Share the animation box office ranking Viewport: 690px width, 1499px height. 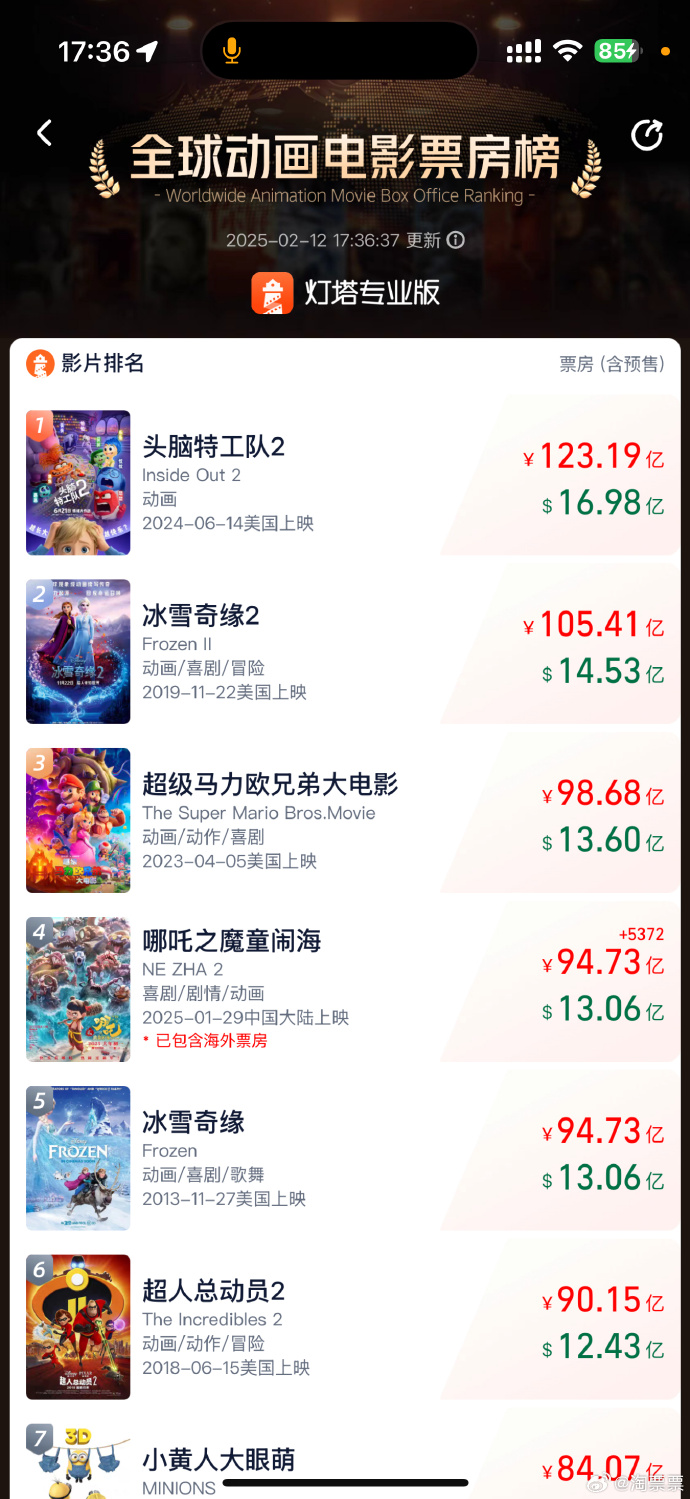pyautogui.click(x=647, y=135)
